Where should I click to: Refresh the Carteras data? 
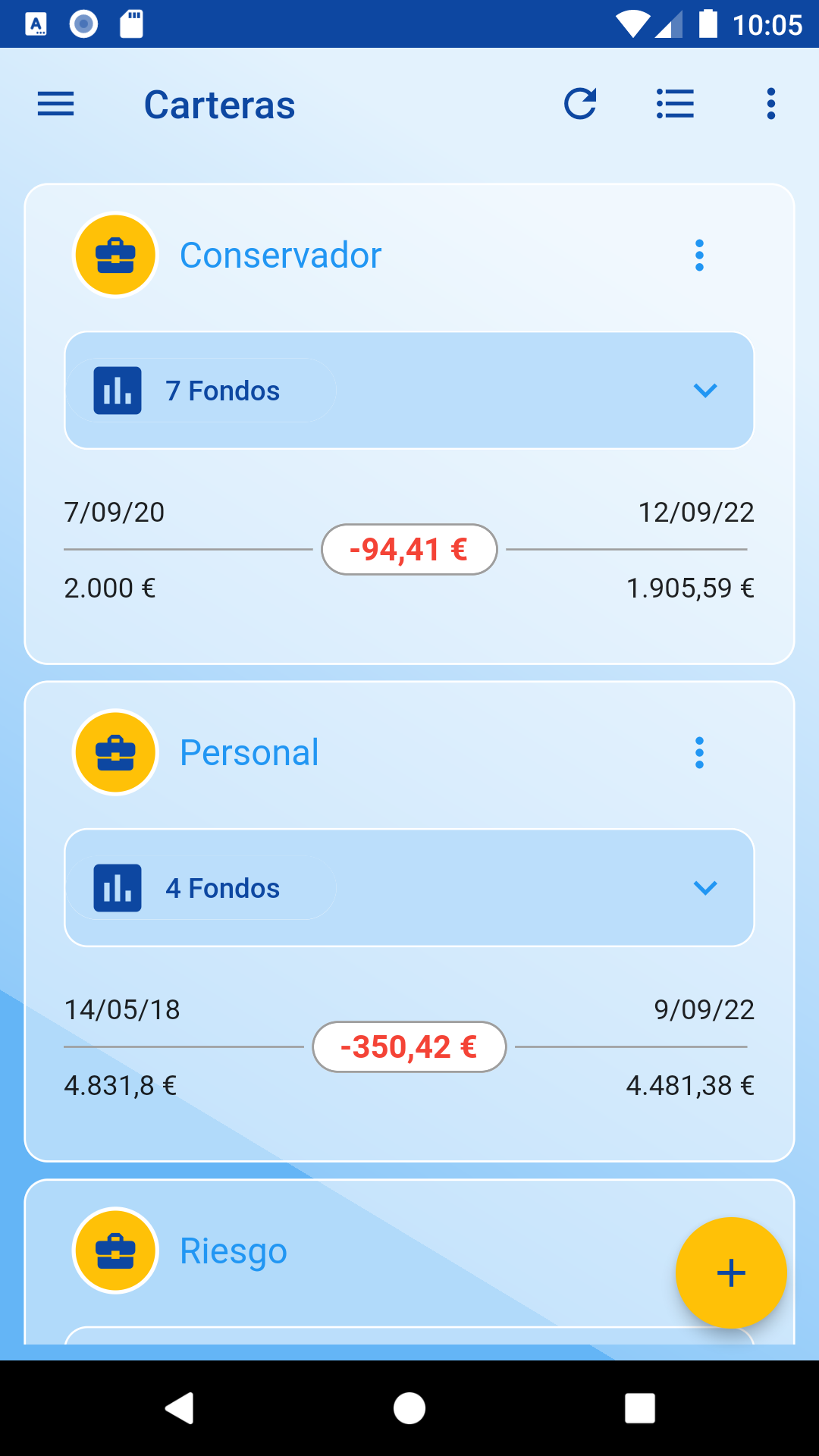[x=580, y=104]
